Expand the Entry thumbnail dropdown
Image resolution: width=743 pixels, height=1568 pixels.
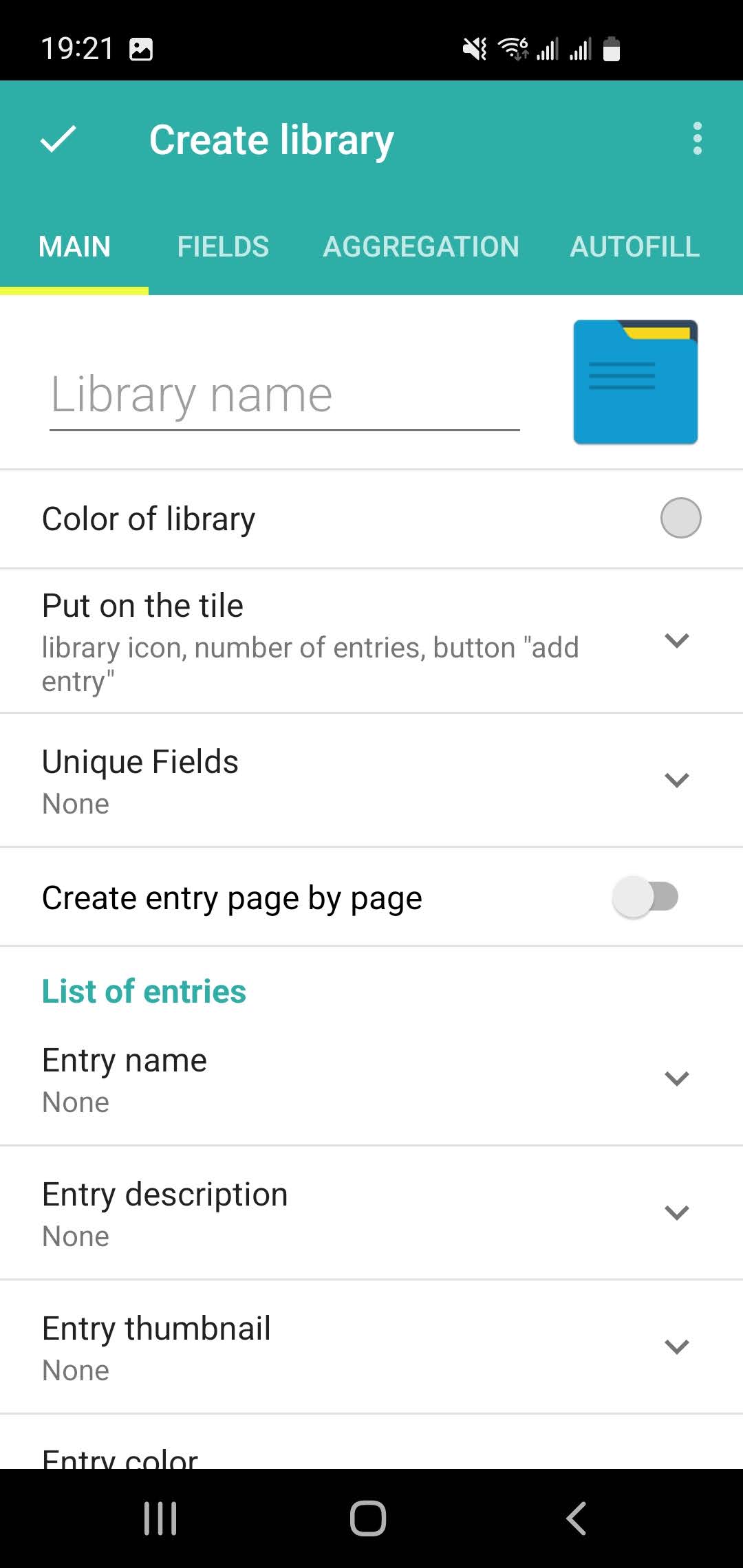click(677, 1347)
